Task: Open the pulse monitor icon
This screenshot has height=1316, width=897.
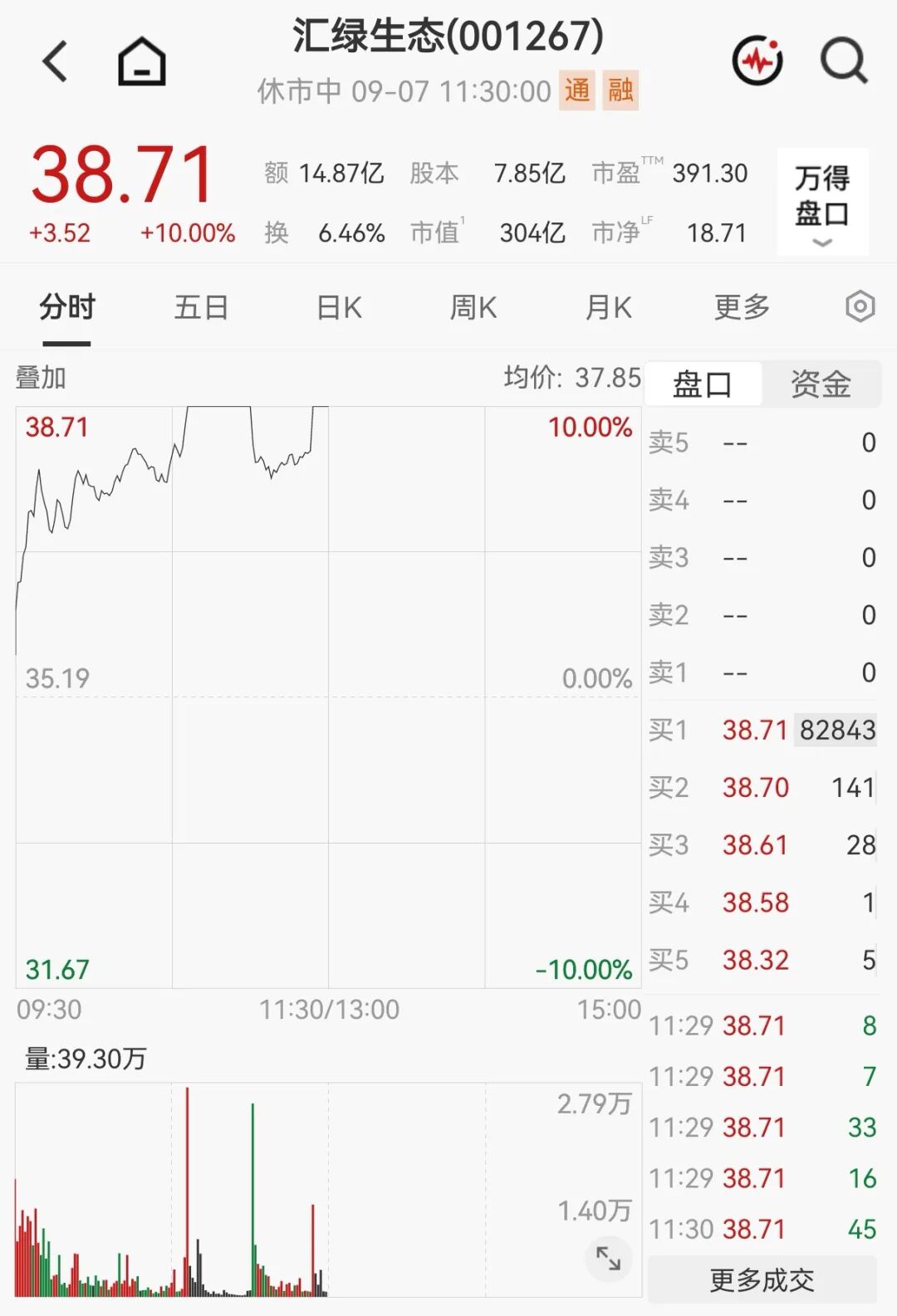Action: click(757, 61)
